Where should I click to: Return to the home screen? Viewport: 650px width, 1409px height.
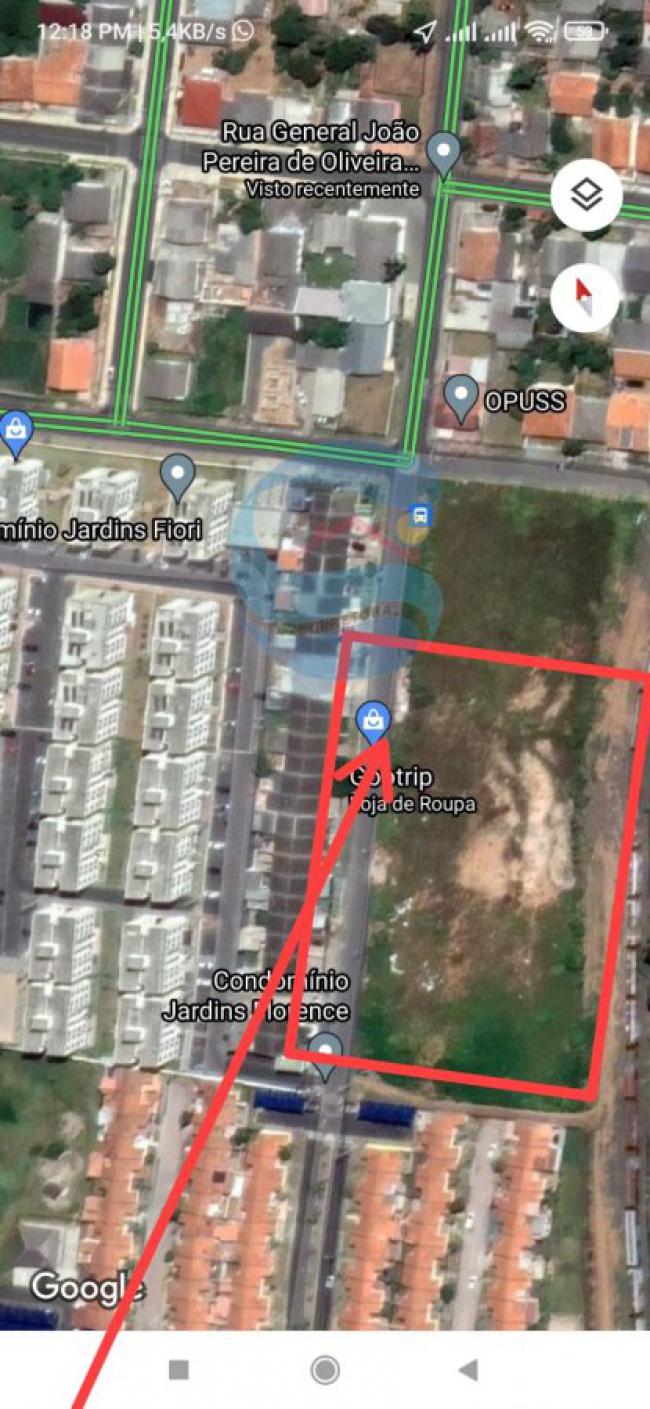tap(325, 1369)
